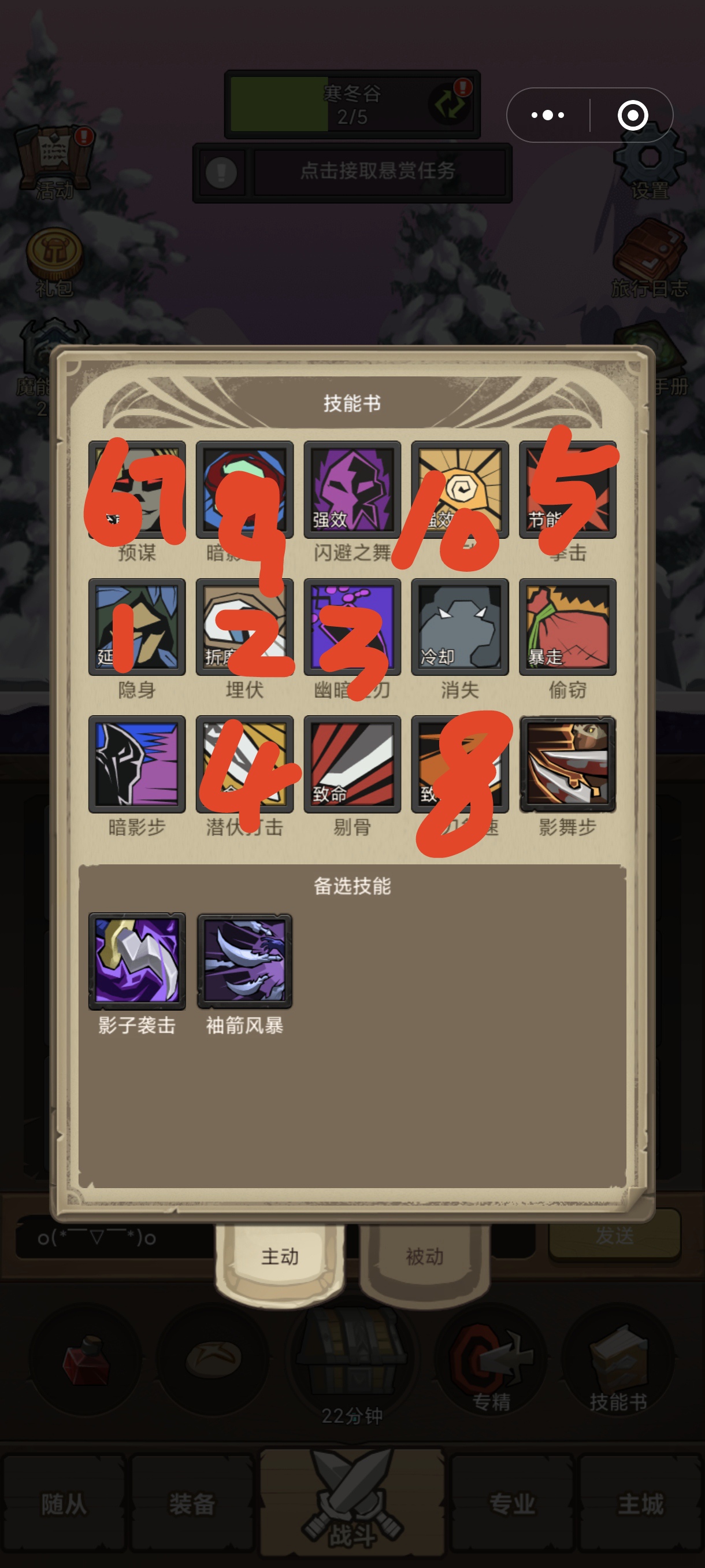The image size is (705, 1568).
Task: Select the 剔骨 skill icon
Action: coord(351,764)
